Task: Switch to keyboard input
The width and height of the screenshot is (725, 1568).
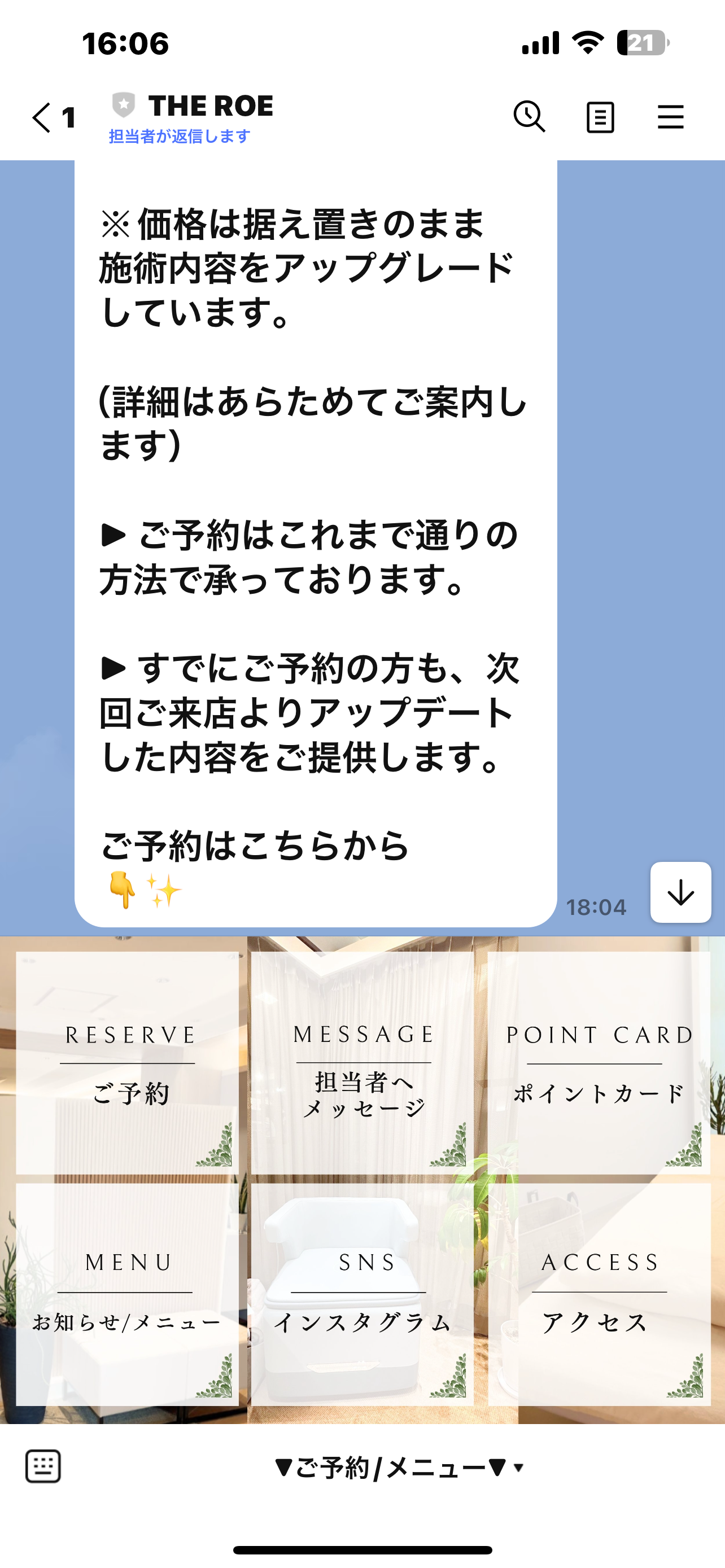Action: 42,1466
